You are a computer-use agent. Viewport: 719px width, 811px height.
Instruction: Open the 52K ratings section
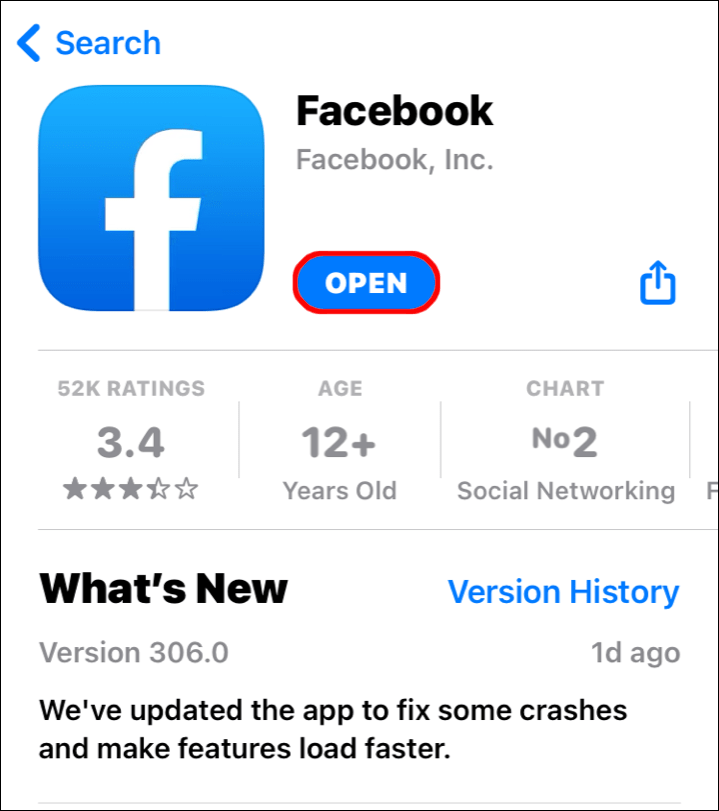click(x=131, y=440)
